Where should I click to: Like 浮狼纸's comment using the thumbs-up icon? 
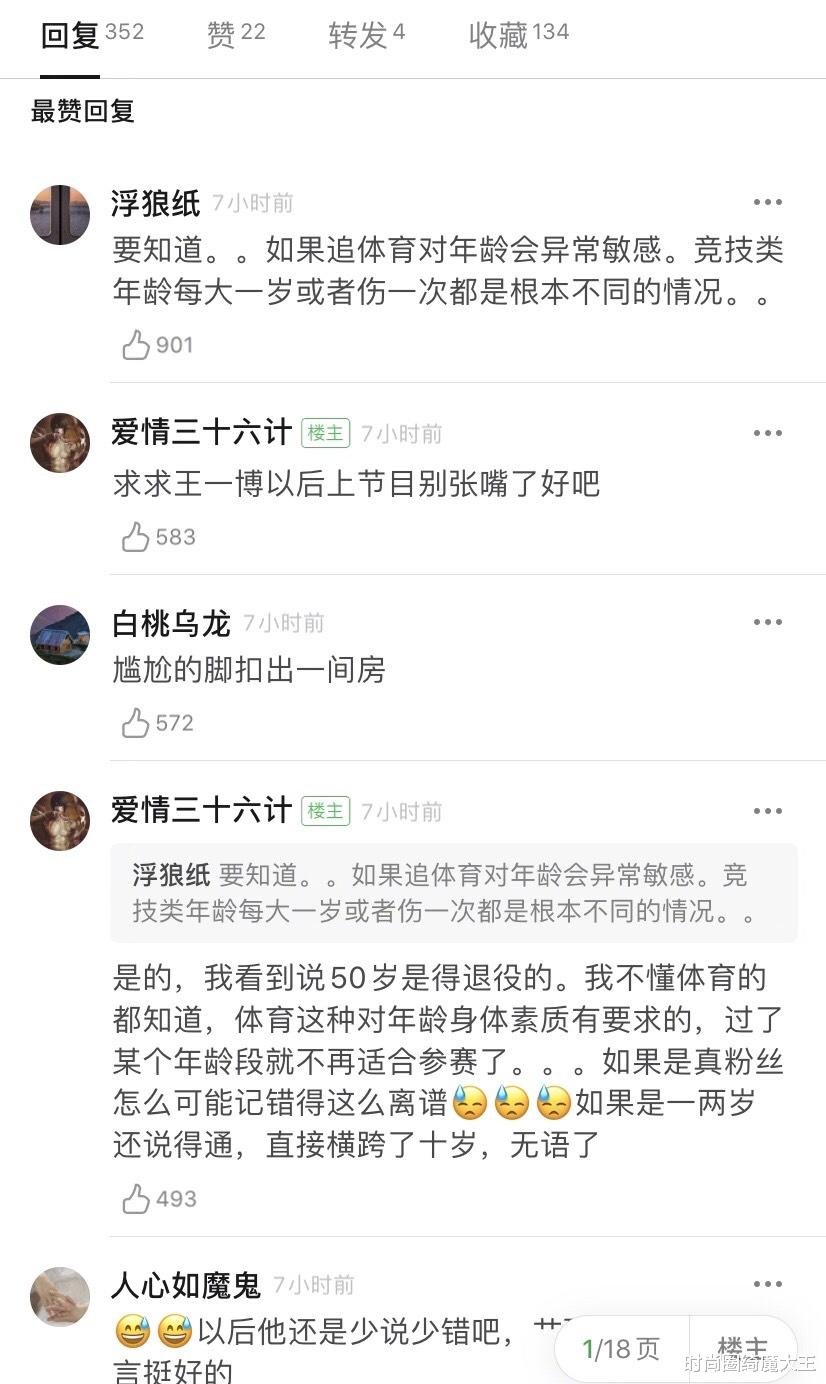click(x=135, y=344)
